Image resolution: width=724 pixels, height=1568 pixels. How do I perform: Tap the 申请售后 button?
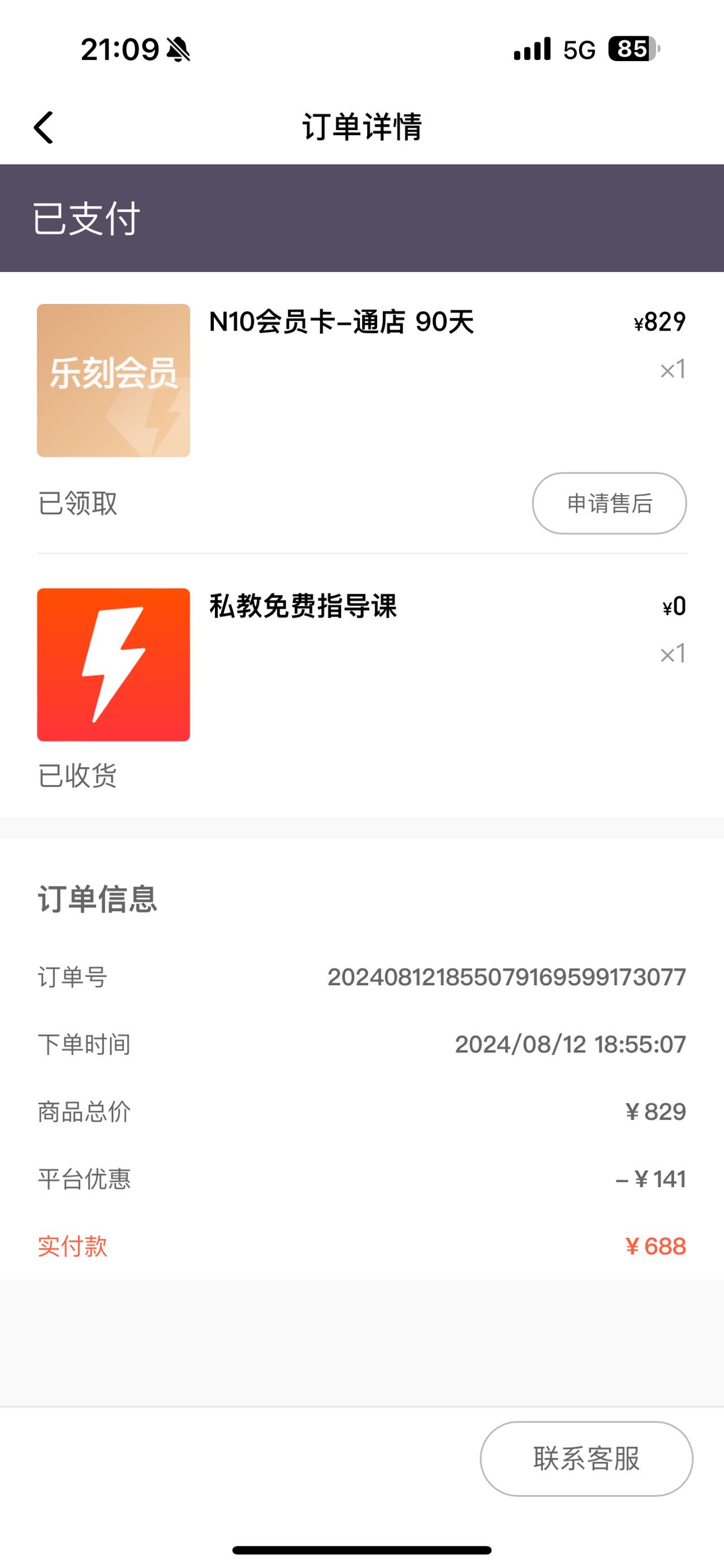pos(609,504)
